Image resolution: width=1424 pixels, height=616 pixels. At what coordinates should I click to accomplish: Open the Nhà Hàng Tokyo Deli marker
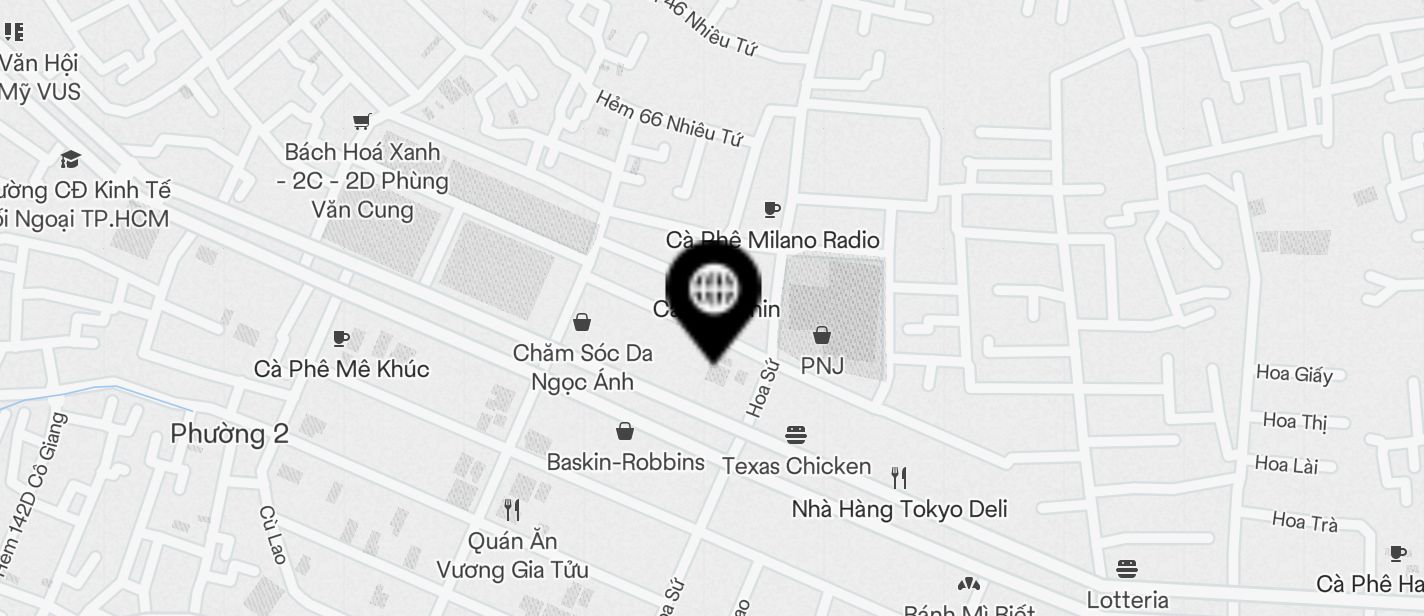click(x=899, y=478)
